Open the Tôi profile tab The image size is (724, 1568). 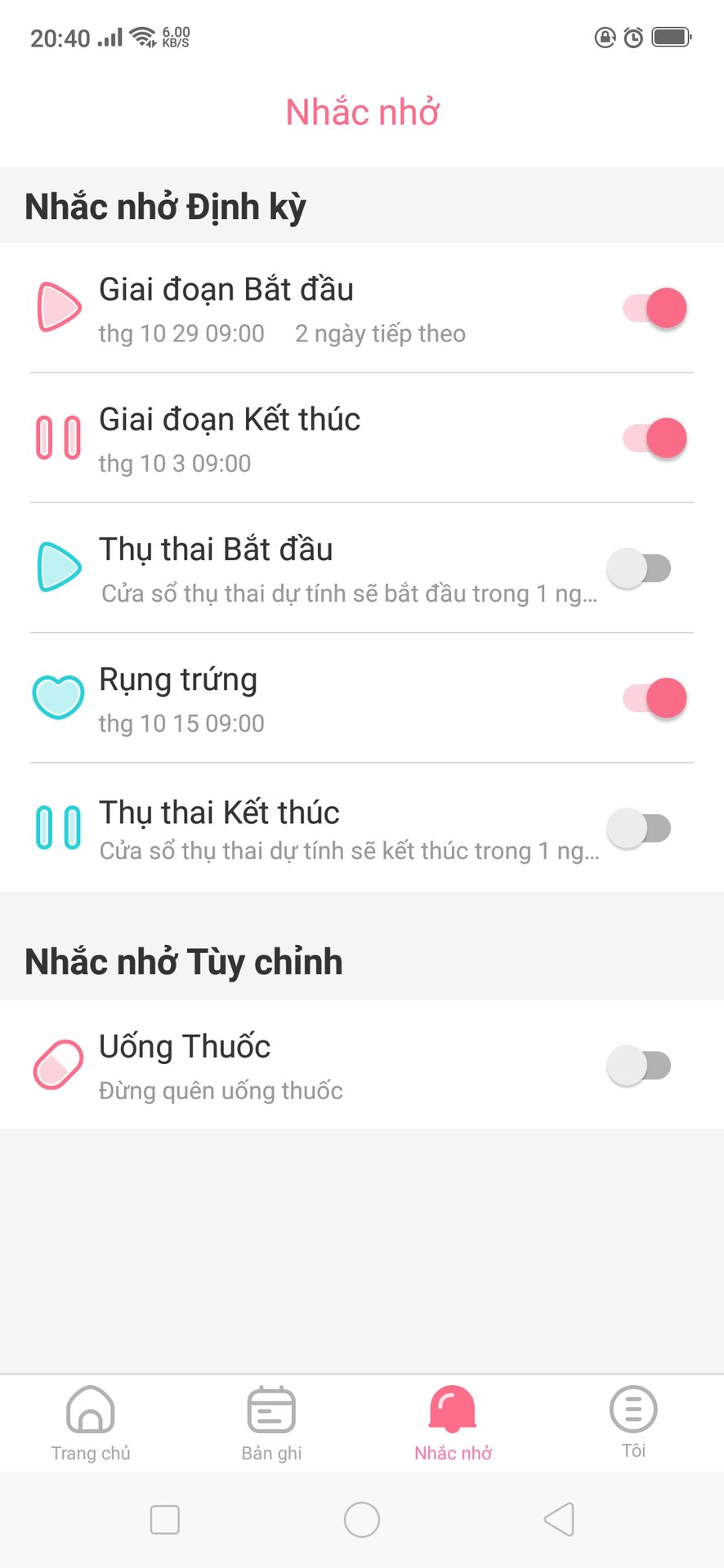tap(633, 1423)
